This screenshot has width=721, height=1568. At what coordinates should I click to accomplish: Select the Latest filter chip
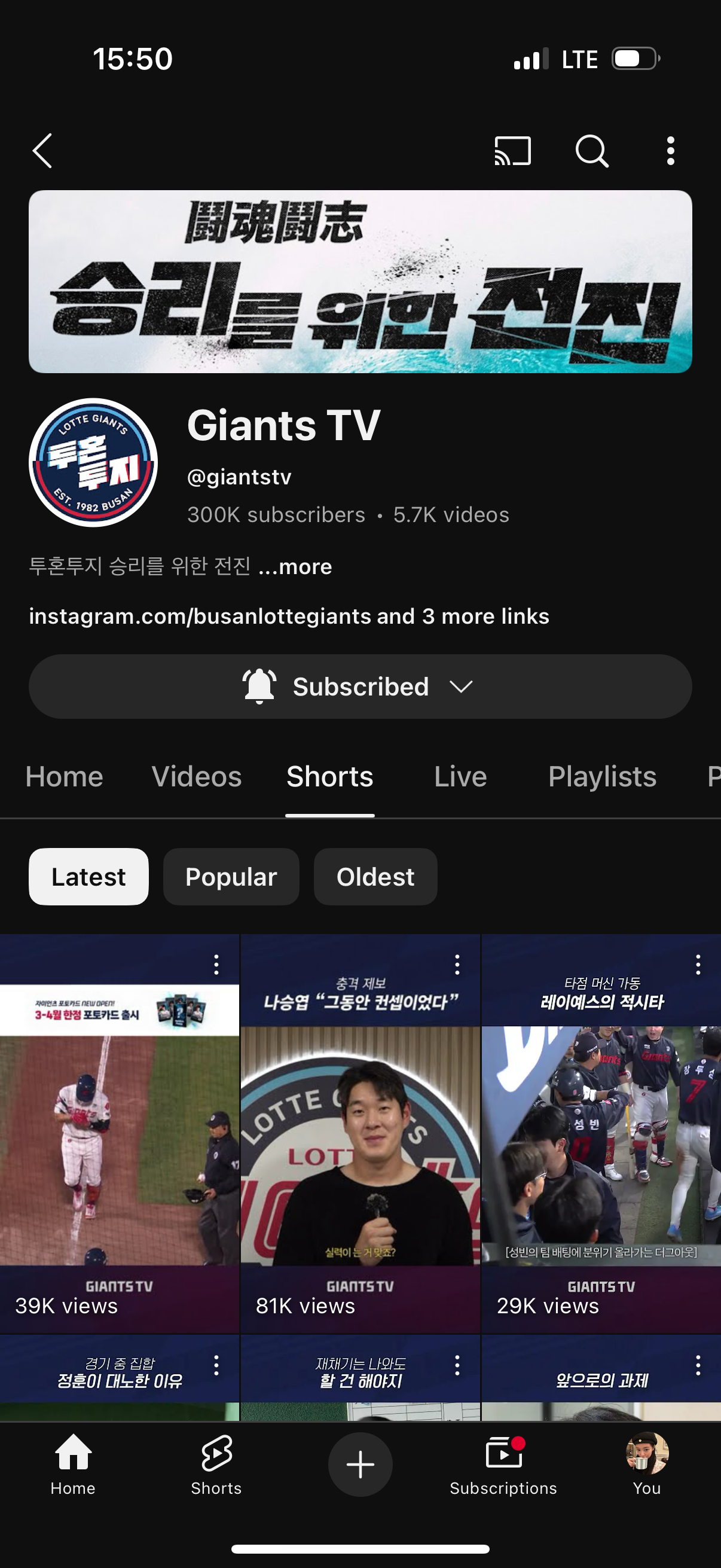click(88, 877)
